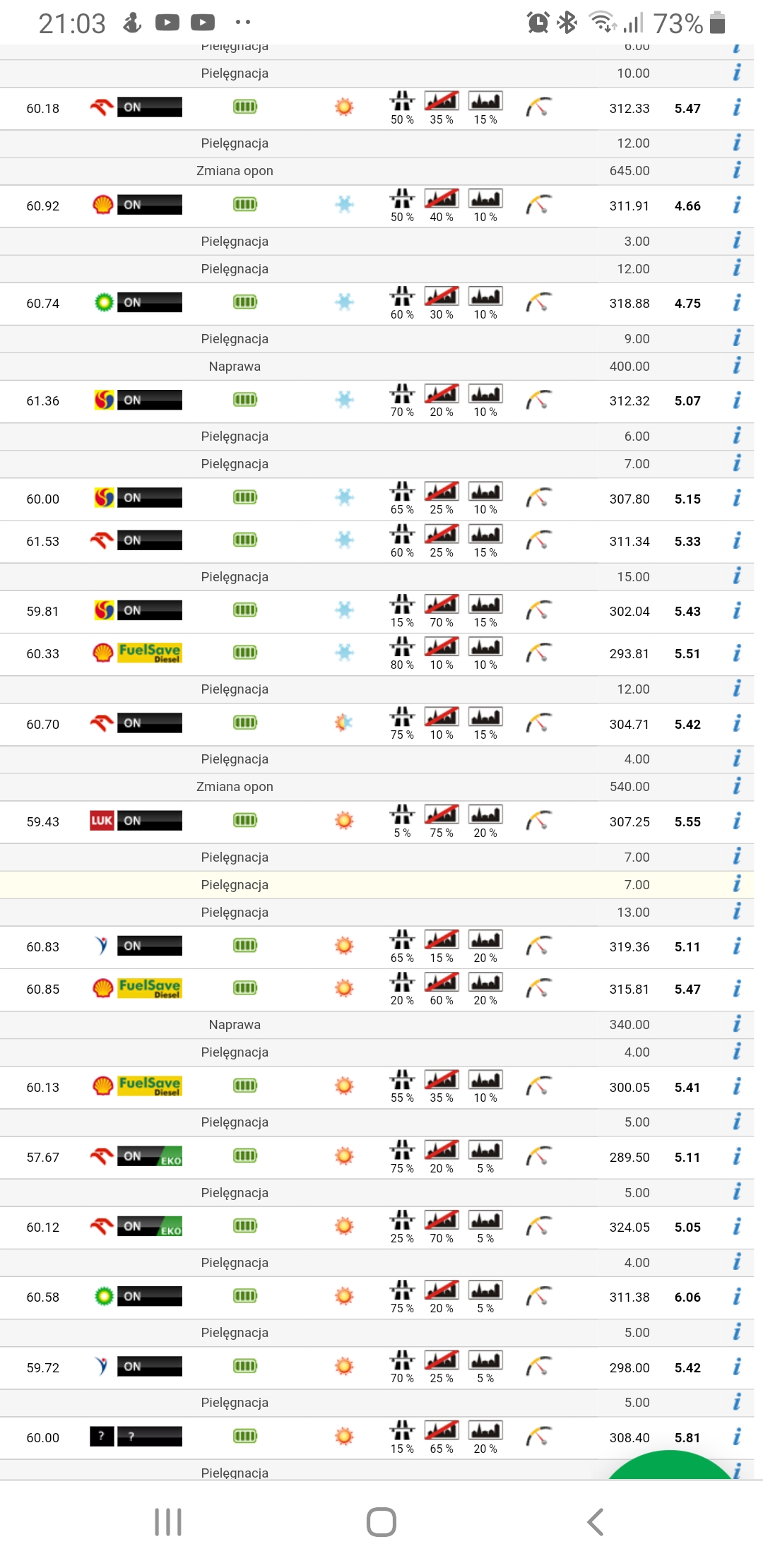
Task: View info for the 59.81 fueling row
Action: click(x=737, y=611)
